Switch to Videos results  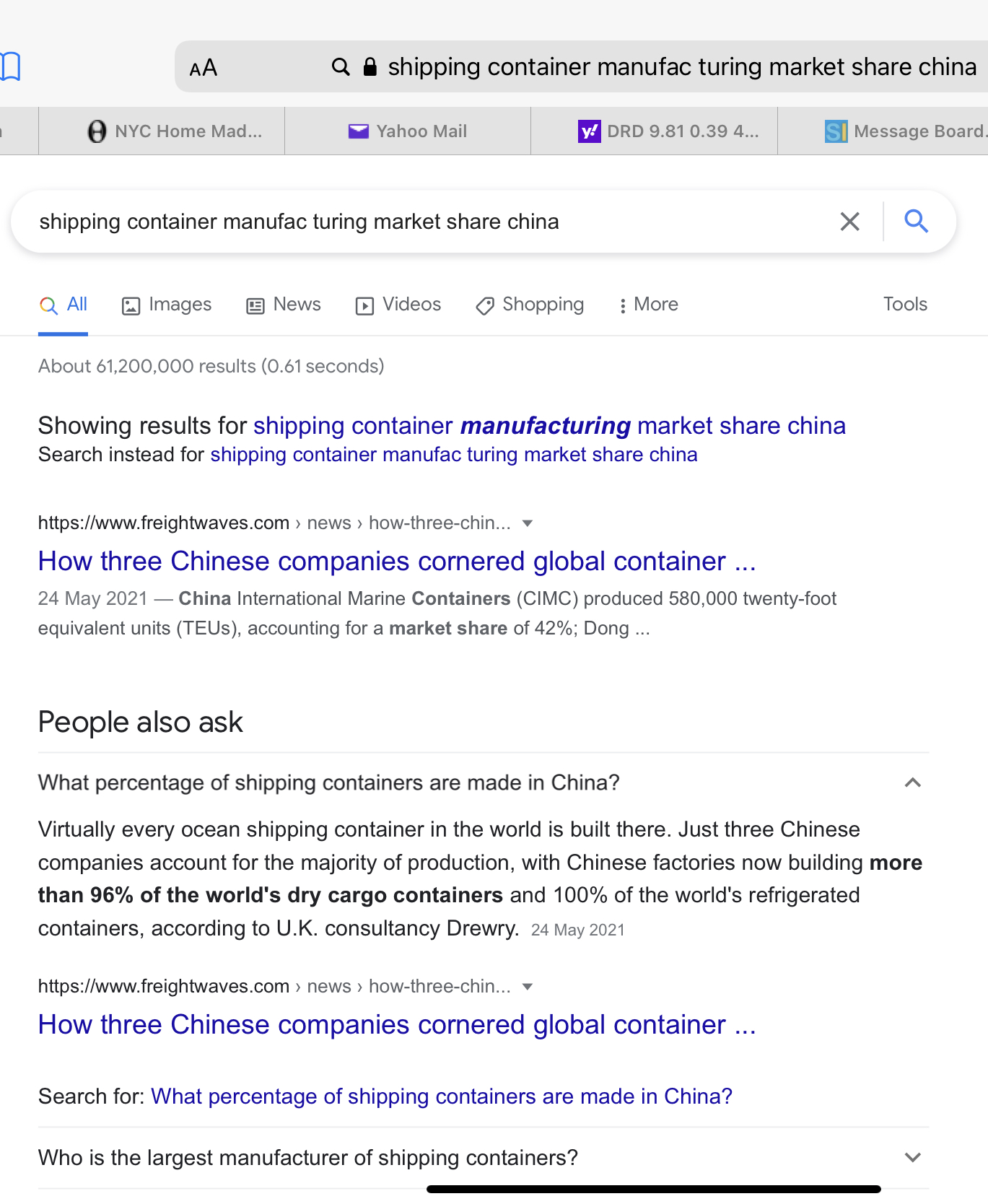398,305
